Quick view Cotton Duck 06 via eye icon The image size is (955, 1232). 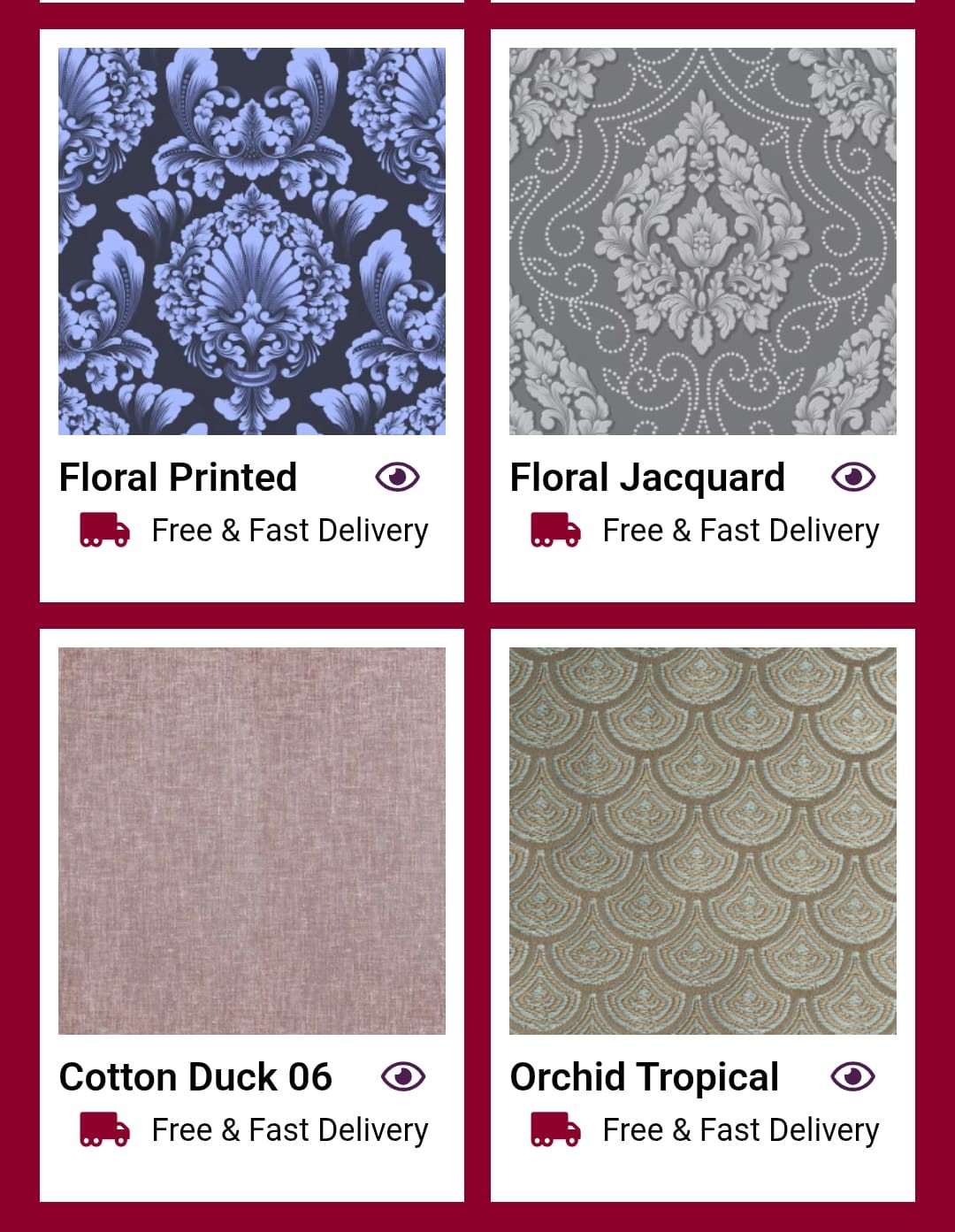coord(403,1077)
